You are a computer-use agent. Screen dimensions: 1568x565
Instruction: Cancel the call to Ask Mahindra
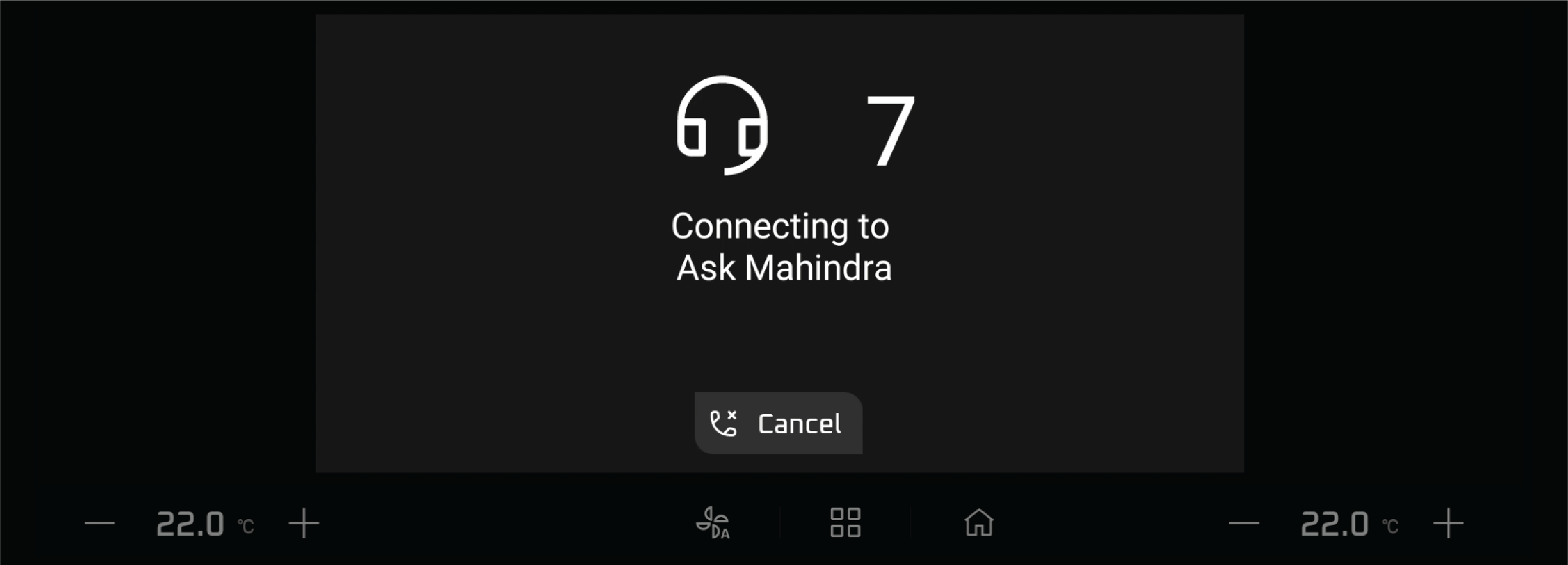point(778,423)
